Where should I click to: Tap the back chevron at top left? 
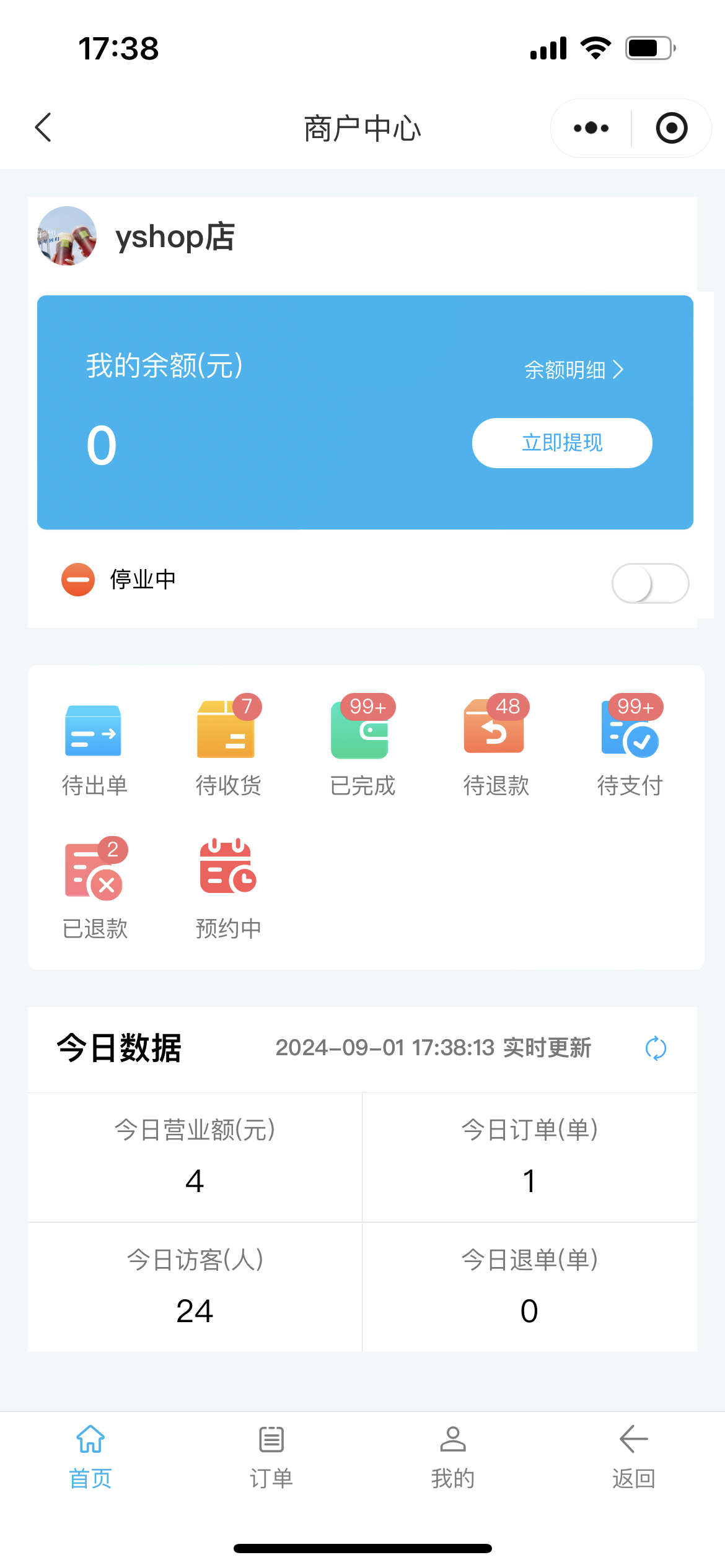click(42, 128)
